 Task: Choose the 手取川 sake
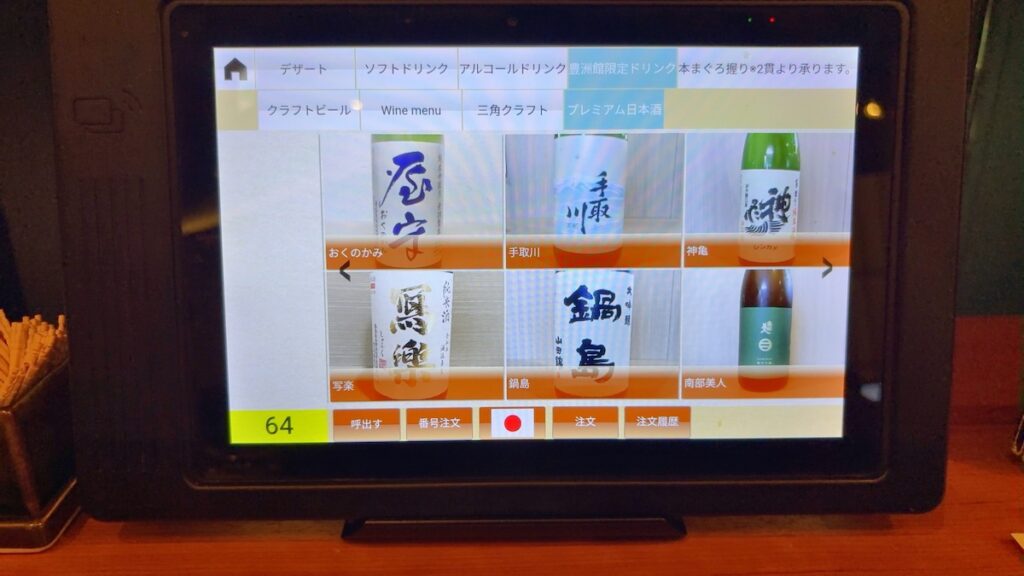pyautogui.click(x=592, y=200)
